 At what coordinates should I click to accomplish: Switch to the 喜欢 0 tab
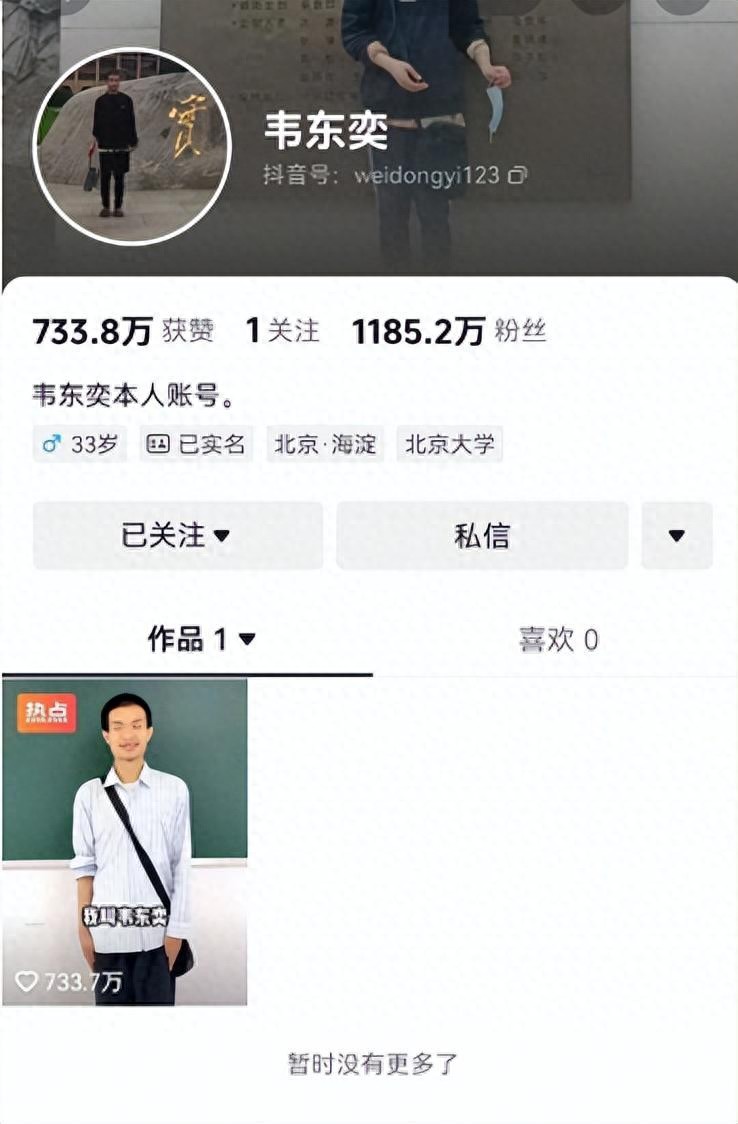tap(558, 639)
